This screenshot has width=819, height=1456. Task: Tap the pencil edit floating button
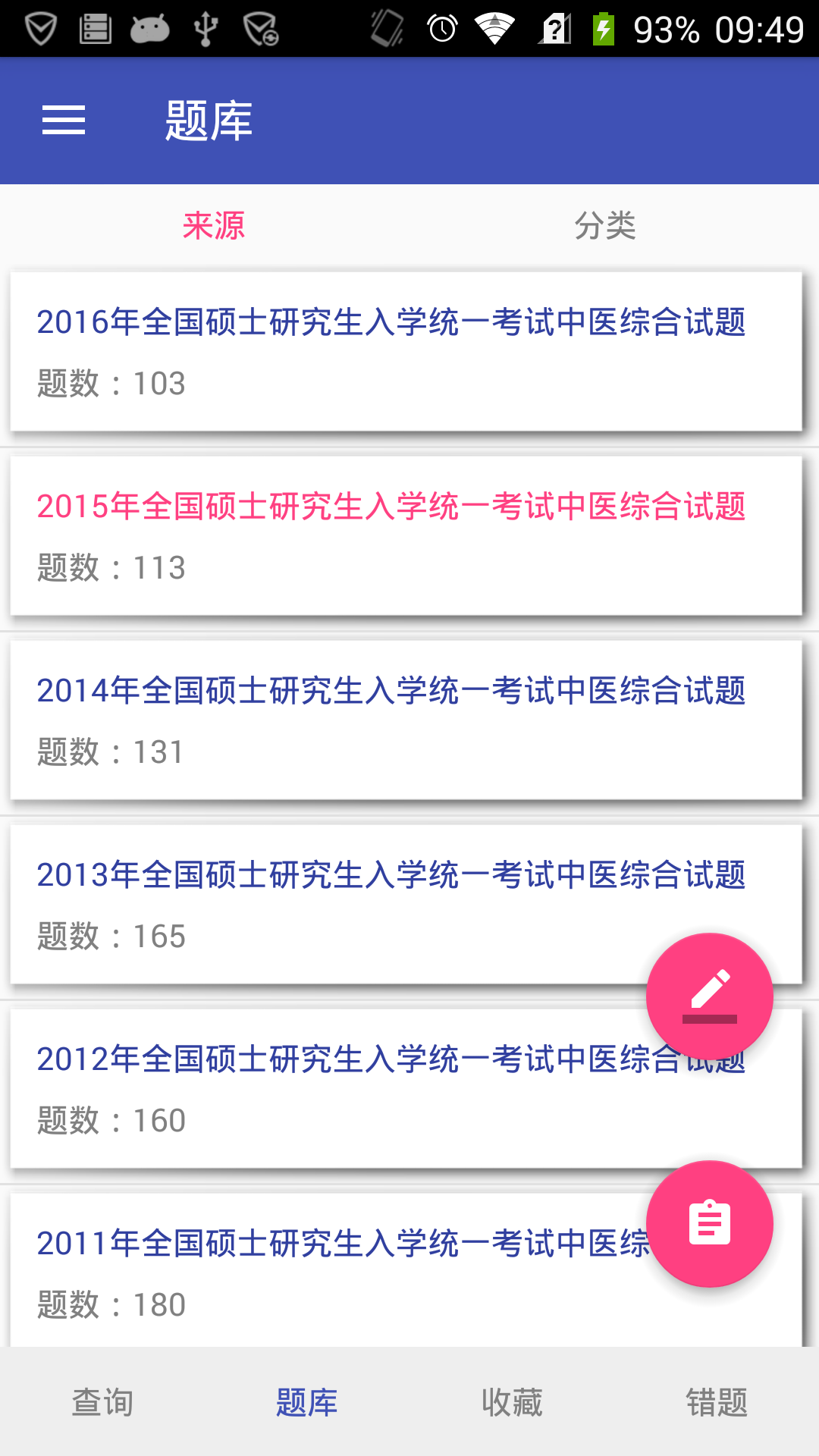(710, 996)
